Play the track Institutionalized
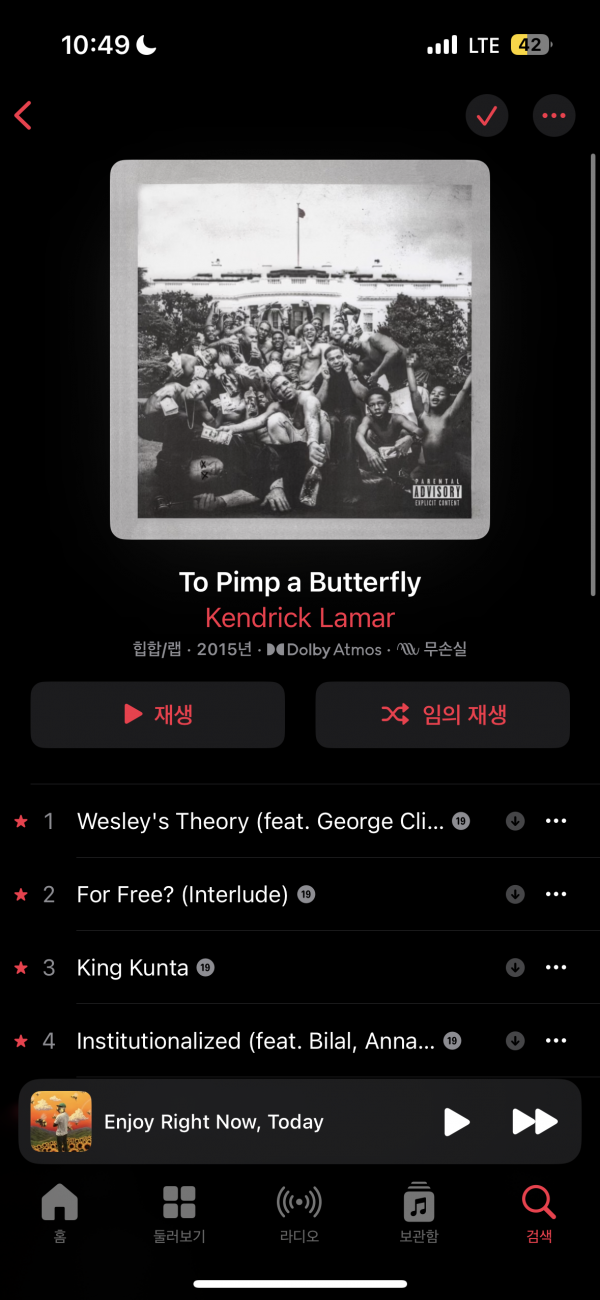 pyautogui.click(x=255, y=1041)
